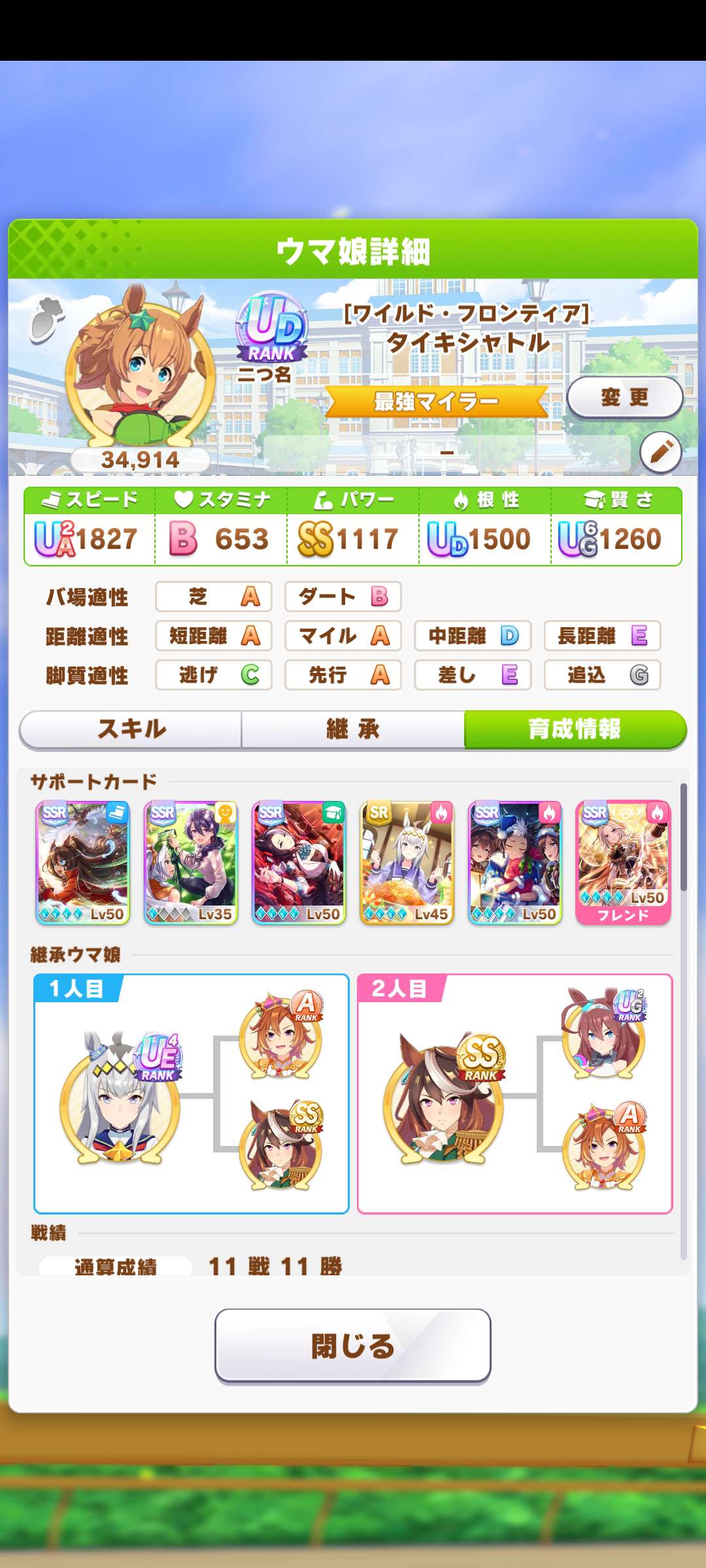Image resolution: width=706 pixels, height=1568 pixels.
Task: Edit the memo with the pencil icon
Action: [x=660, y=452]
